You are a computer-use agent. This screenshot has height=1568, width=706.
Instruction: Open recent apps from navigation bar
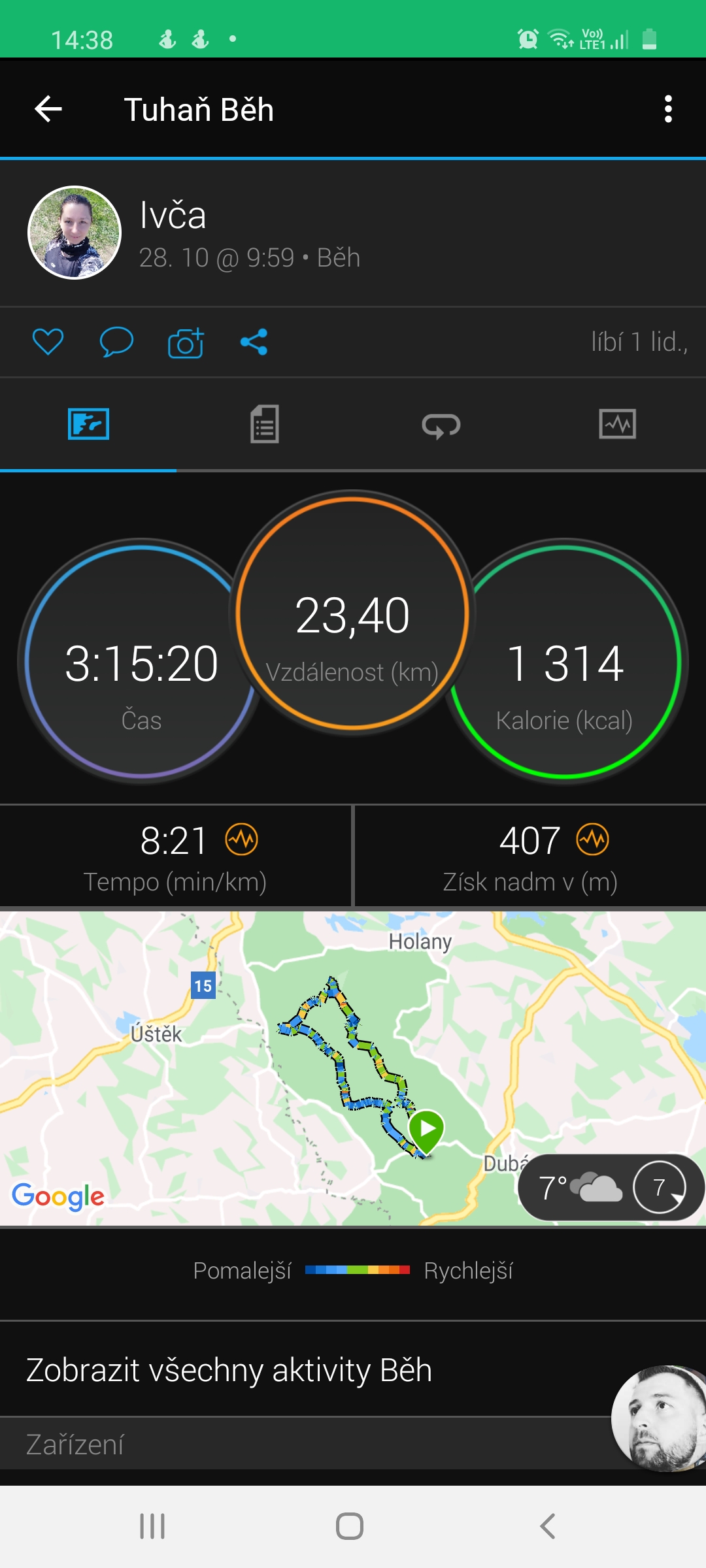click(152, 1526)
